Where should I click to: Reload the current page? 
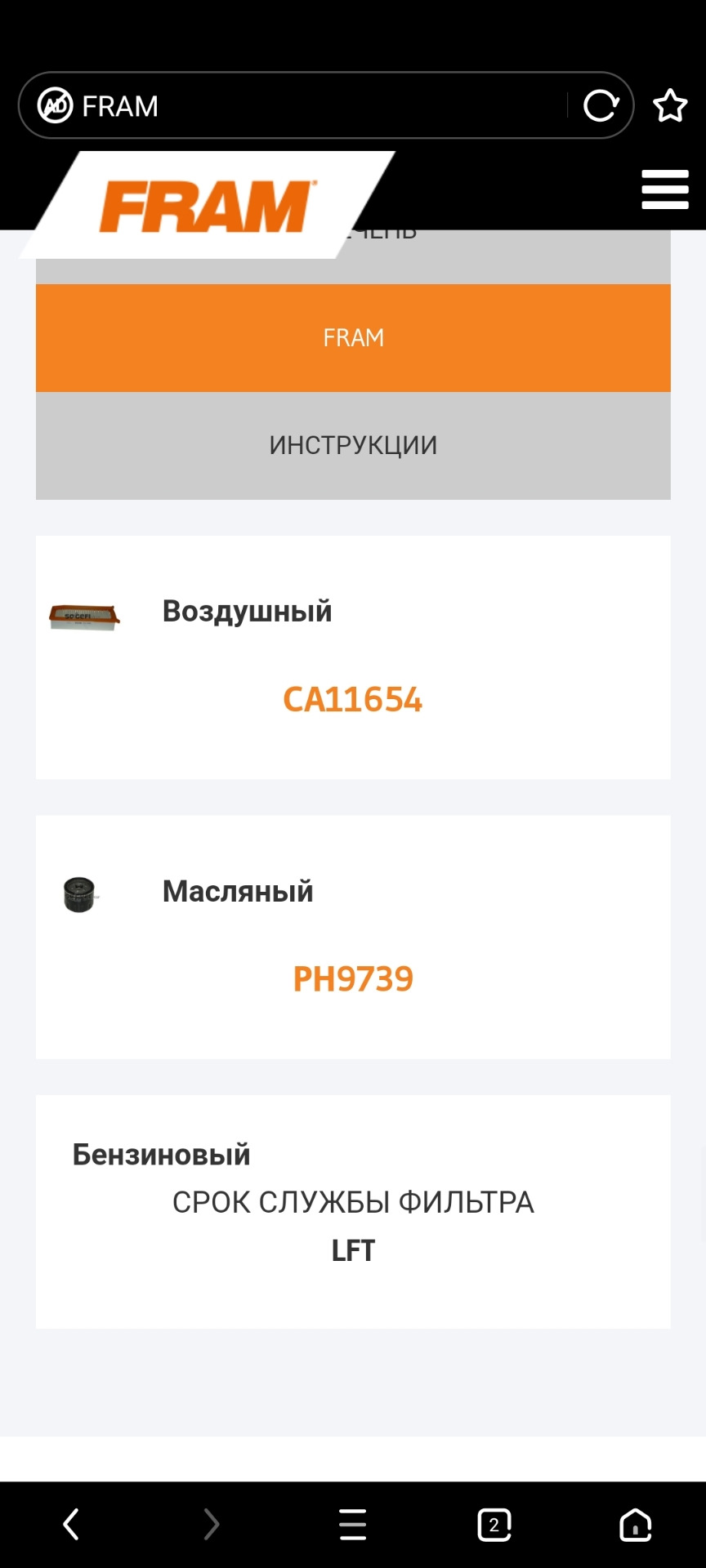[601, 106]
